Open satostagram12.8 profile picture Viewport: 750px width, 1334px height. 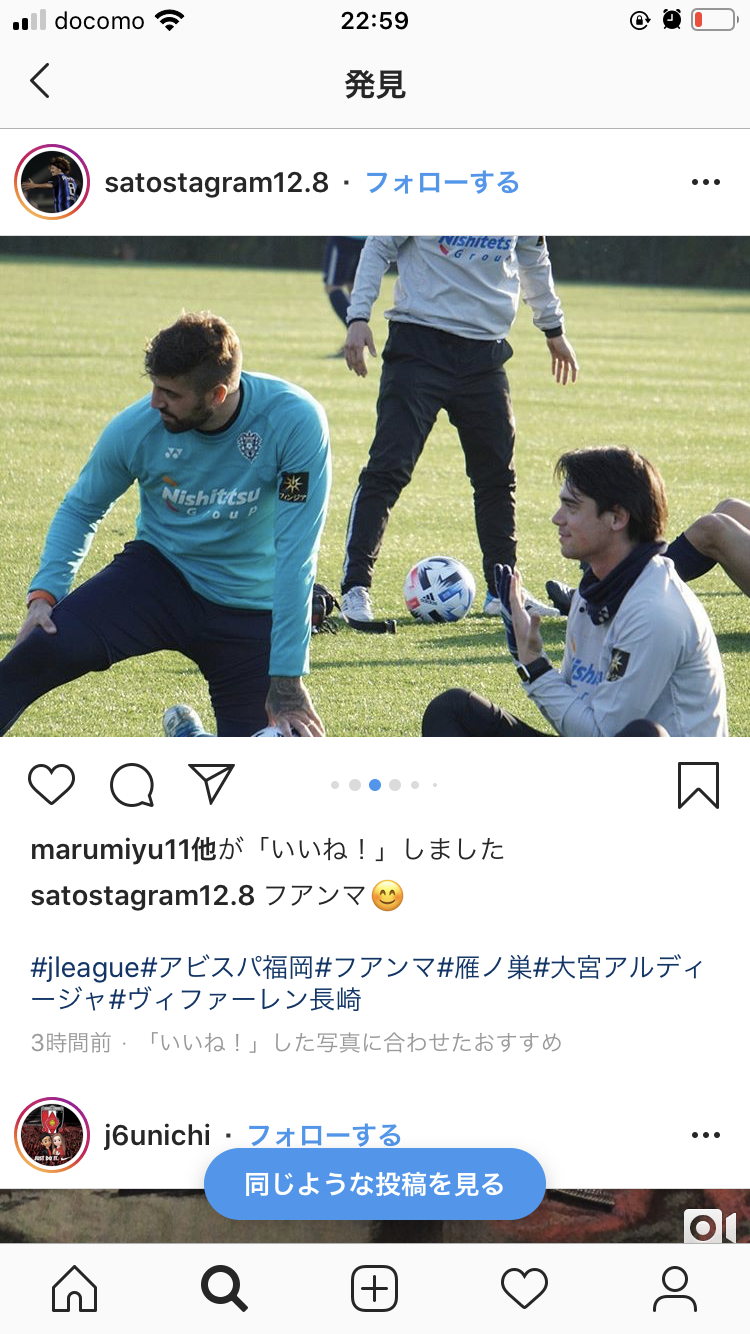pyautogui.click(x=52, y=182)
